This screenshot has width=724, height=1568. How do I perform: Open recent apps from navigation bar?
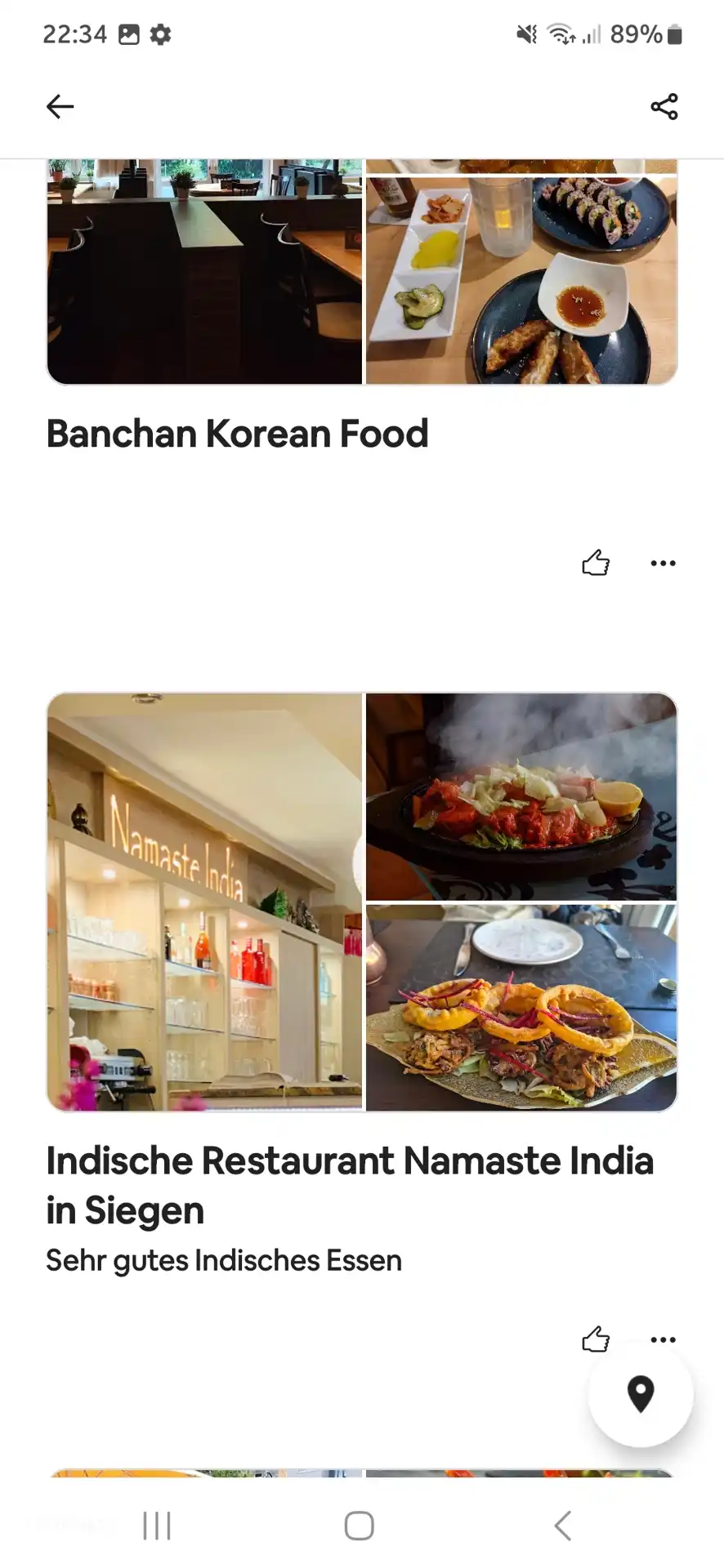click(156, 1525)
